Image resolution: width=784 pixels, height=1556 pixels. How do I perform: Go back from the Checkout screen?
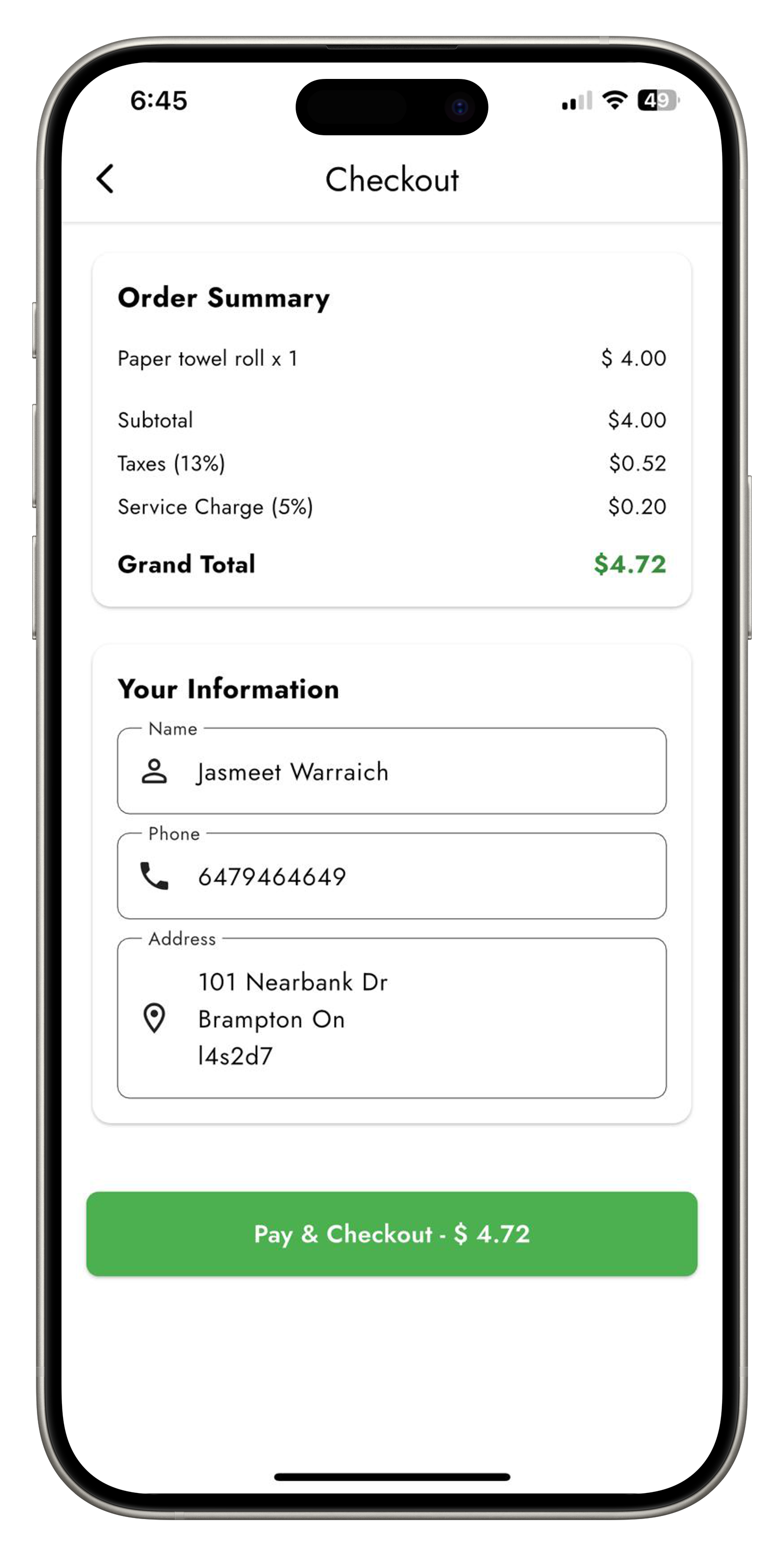[x=105, y=179]
